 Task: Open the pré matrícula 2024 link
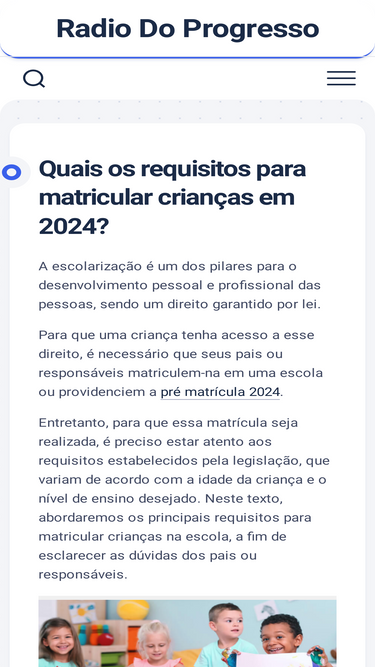click(220, 392)
